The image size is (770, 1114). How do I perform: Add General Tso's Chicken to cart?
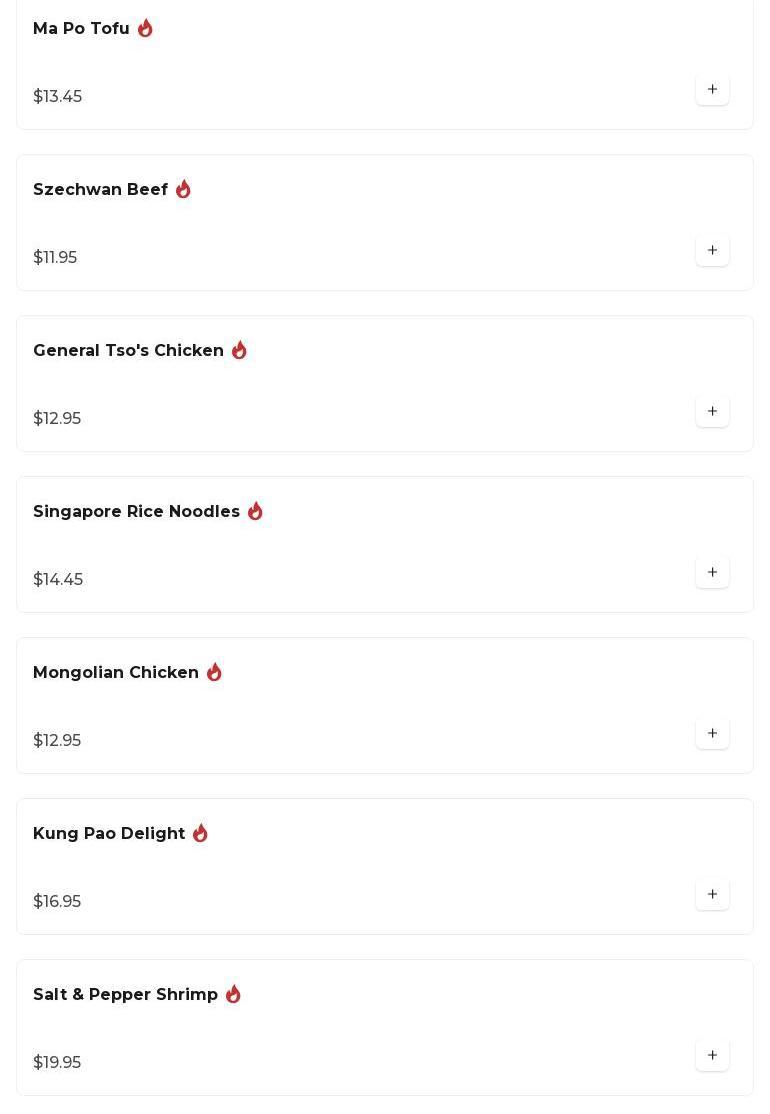[712, 412]
